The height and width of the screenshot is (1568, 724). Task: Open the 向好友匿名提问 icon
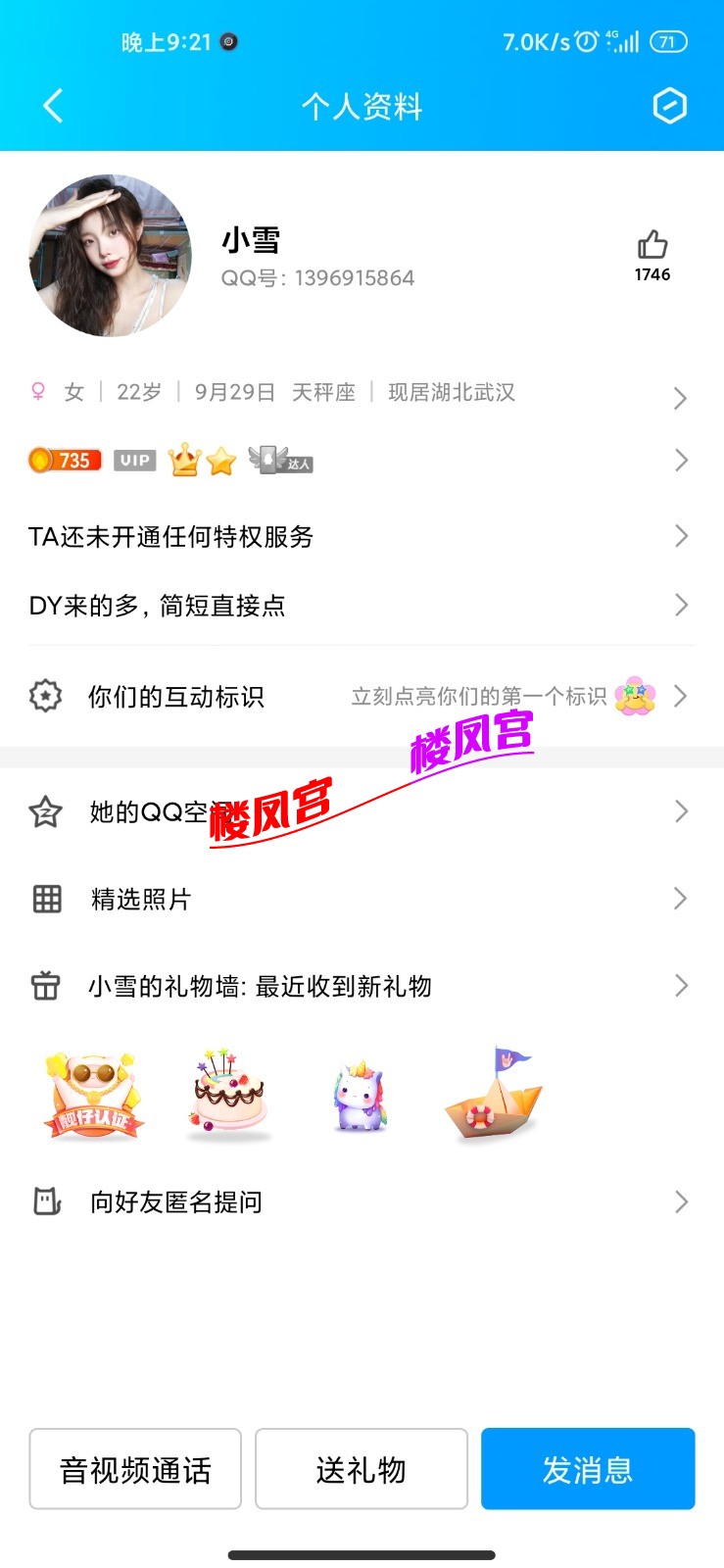coord(45,1201)
